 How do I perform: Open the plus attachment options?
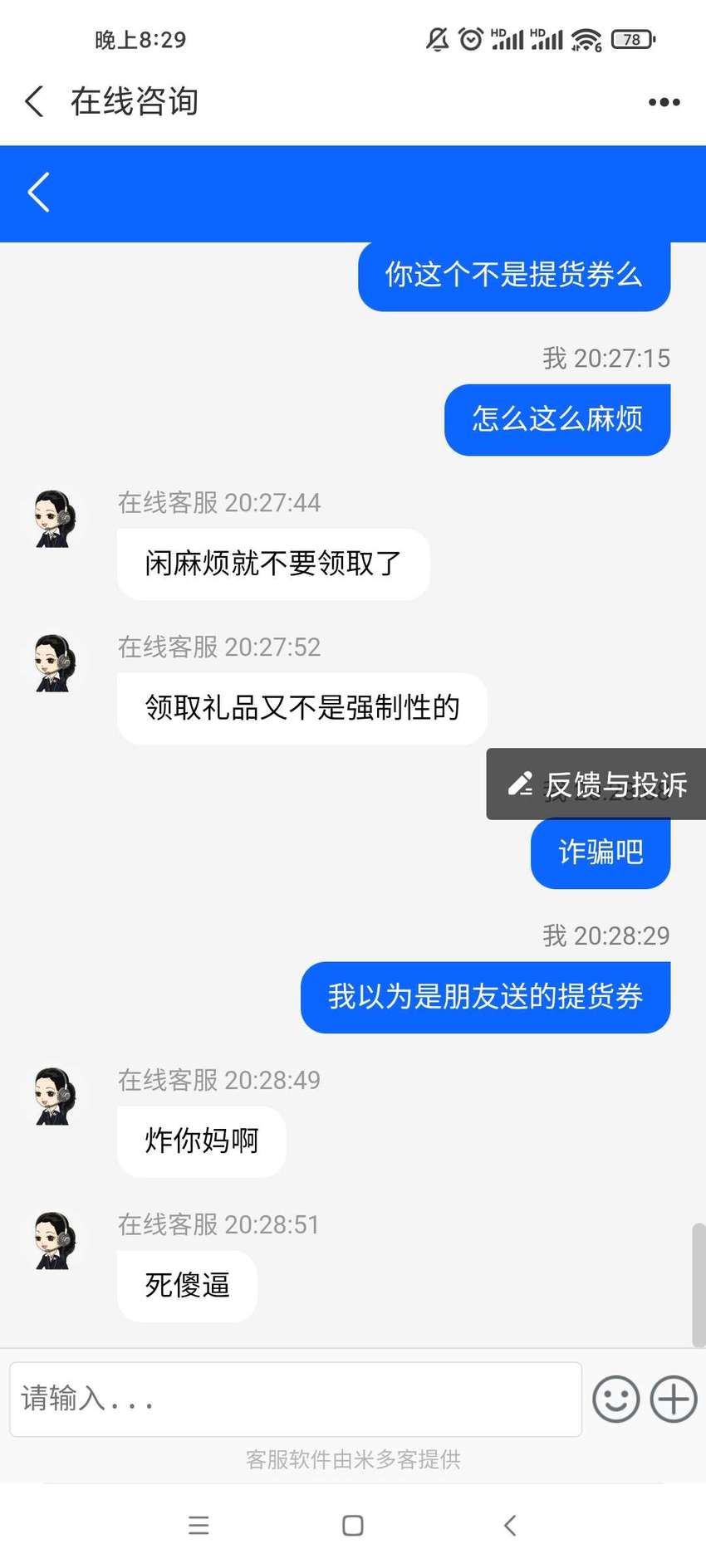coord(674,1399)
